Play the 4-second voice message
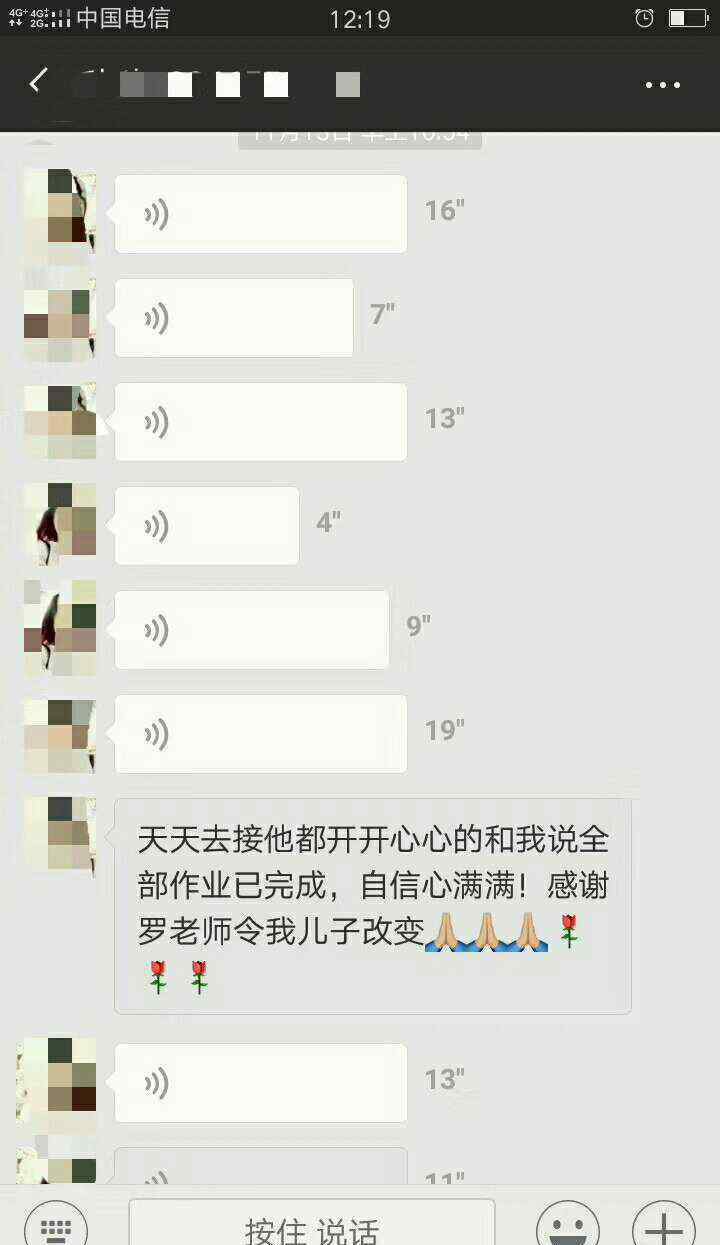 (x=207, y=526)
